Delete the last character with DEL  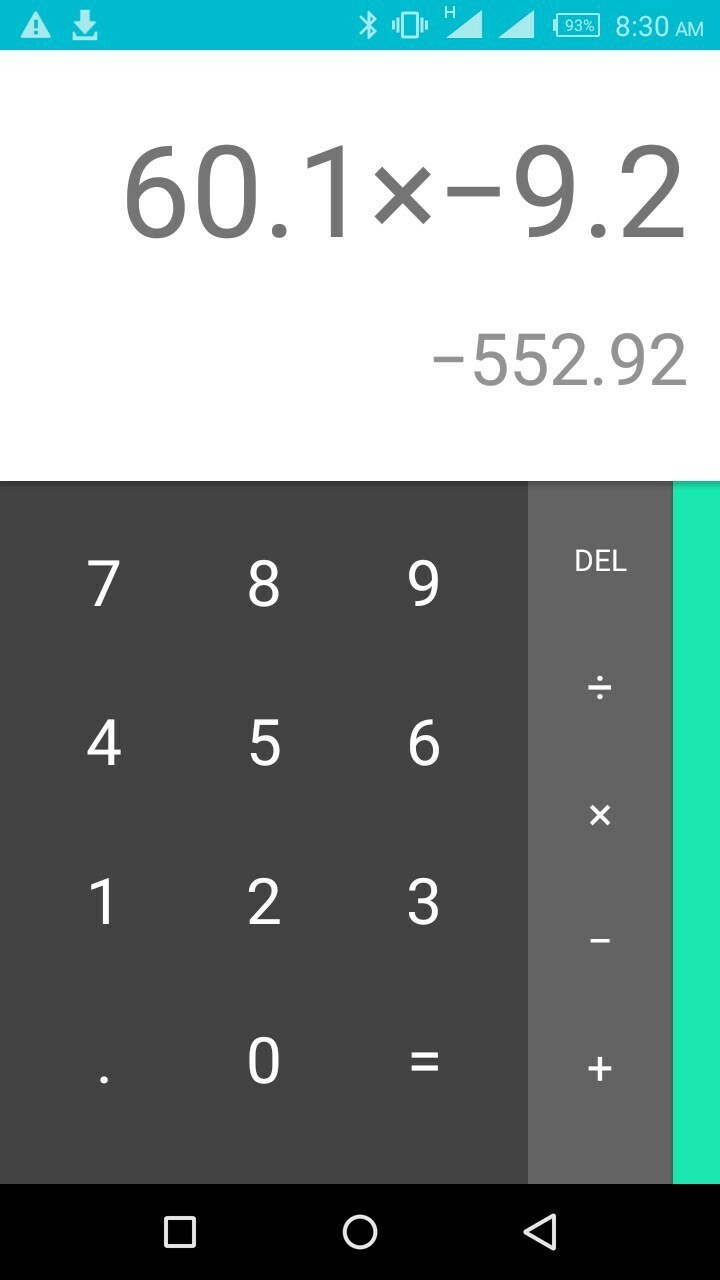600,561
